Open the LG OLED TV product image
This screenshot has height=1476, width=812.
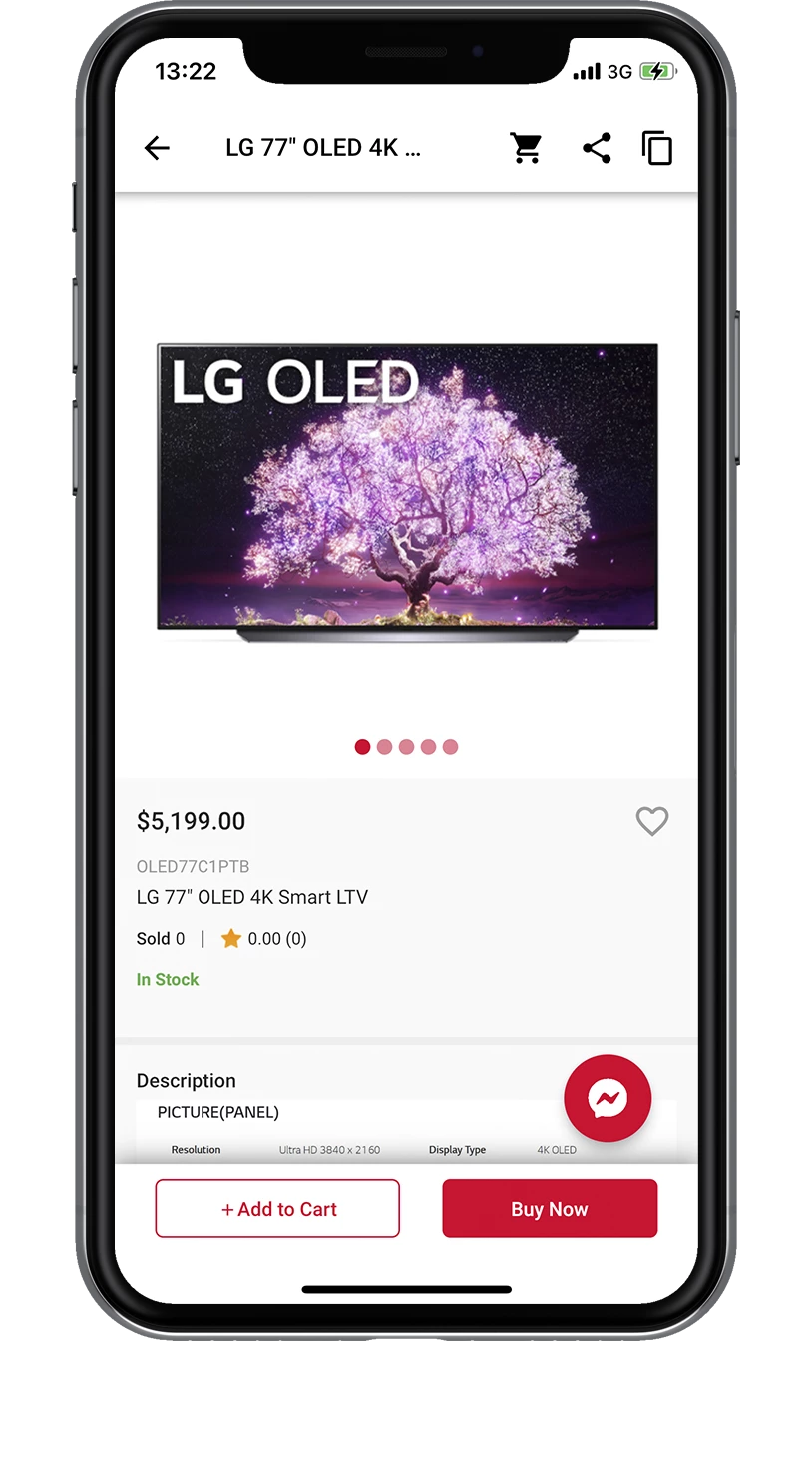click(x=407, y=489)
